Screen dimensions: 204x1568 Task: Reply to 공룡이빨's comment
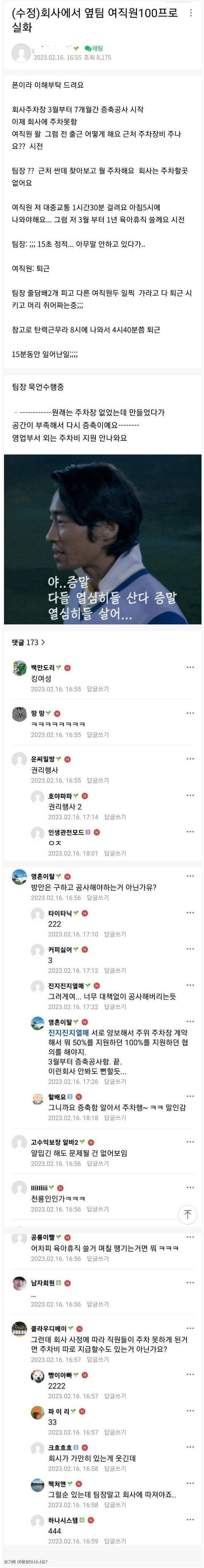click(x=97, y=1241)
